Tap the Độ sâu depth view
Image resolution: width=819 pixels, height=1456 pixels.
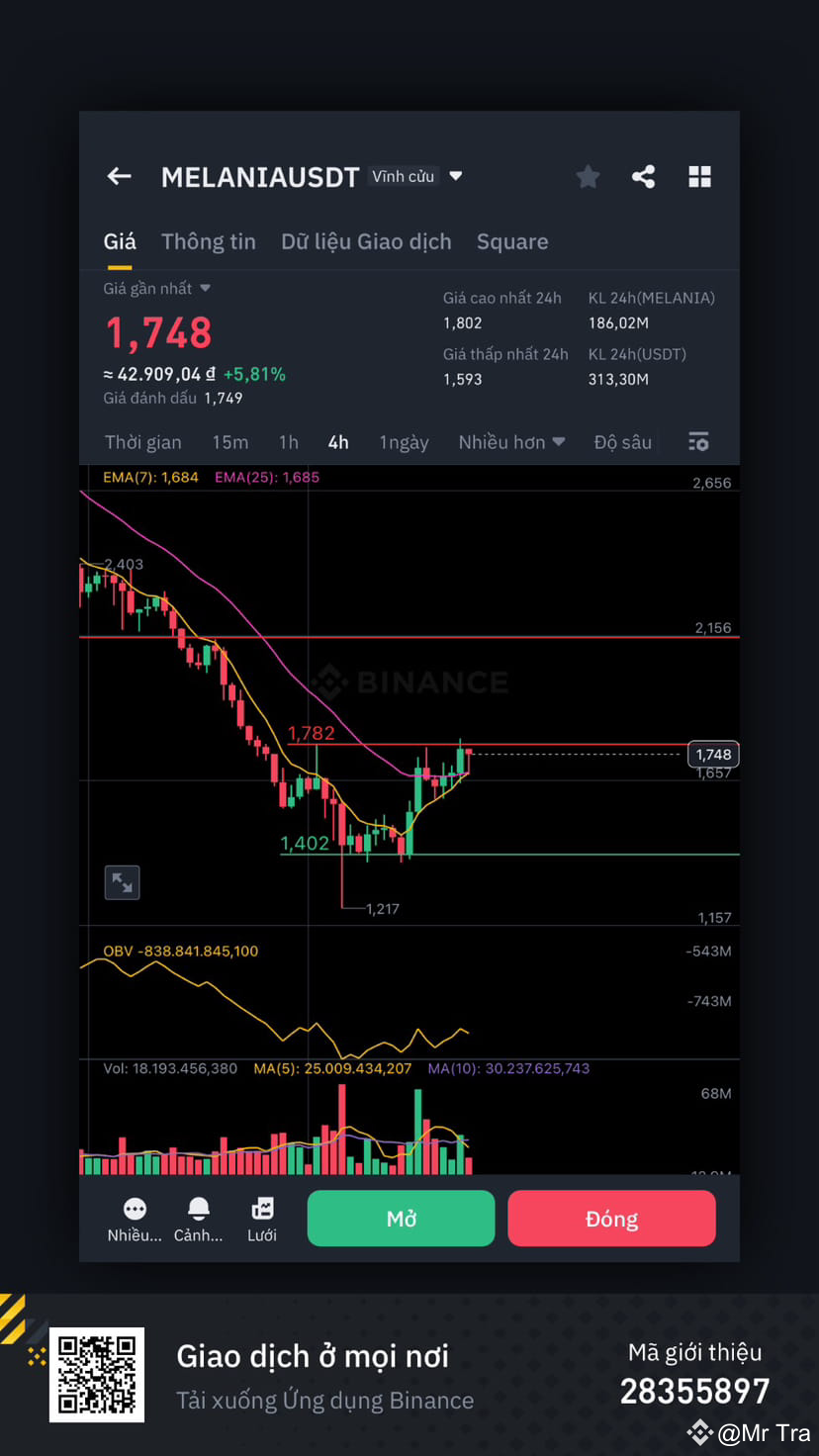623,442
